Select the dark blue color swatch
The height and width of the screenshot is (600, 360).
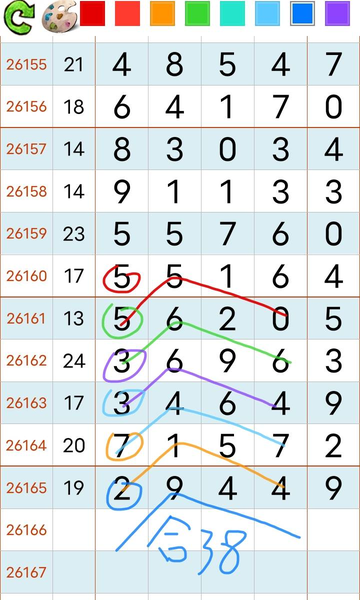[302, 14]
